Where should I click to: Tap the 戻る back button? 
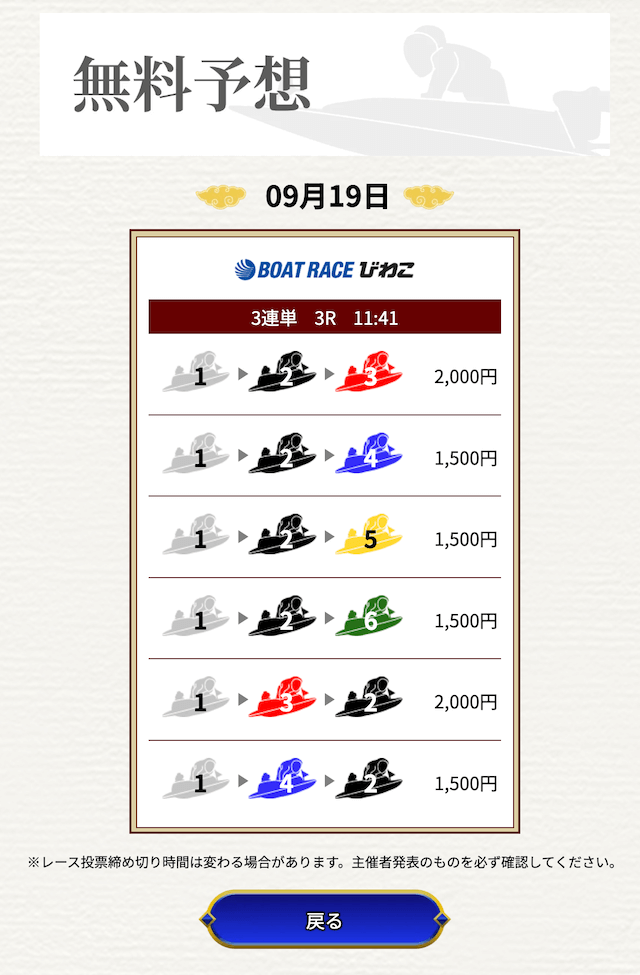[323, 919]
